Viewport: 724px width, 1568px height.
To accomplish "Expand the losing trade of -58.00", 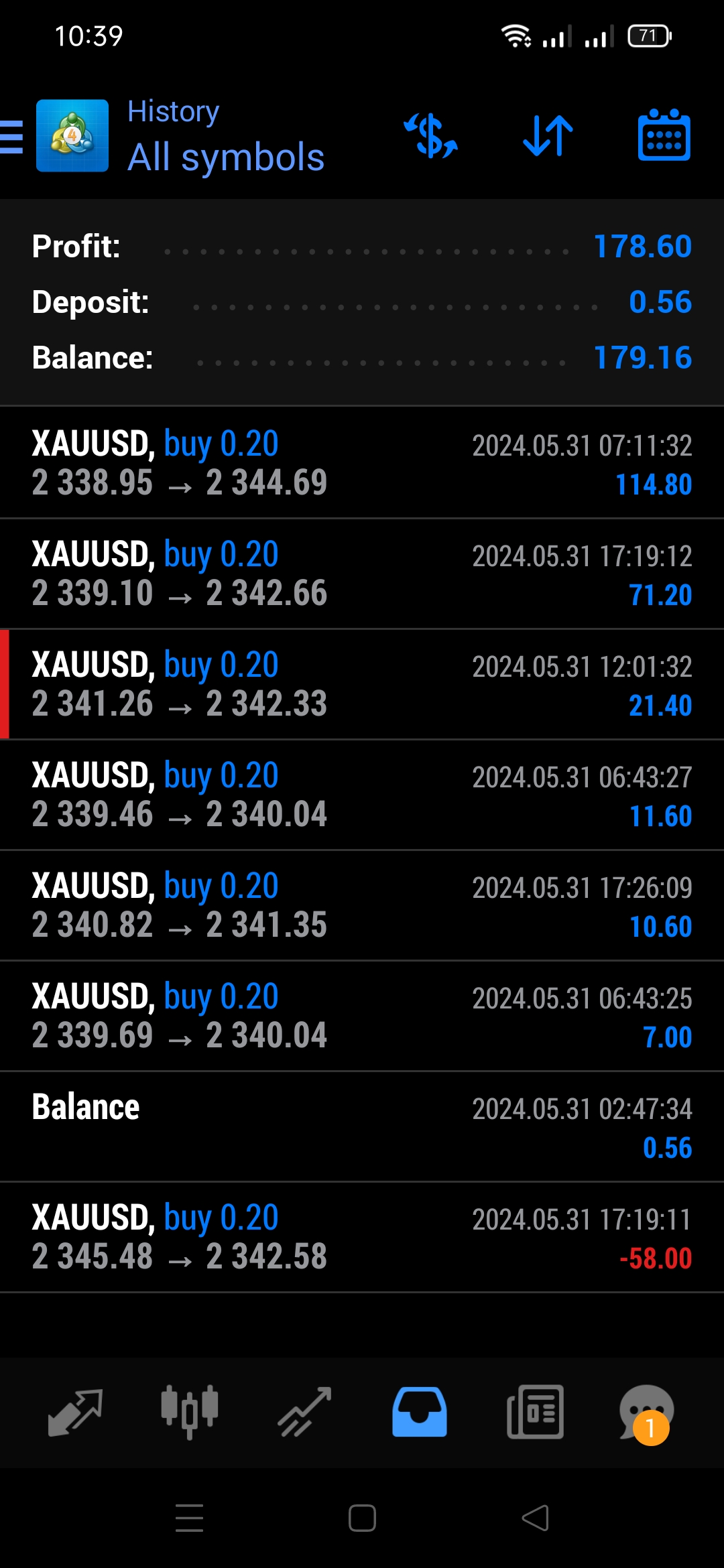I will [362, 1237].
